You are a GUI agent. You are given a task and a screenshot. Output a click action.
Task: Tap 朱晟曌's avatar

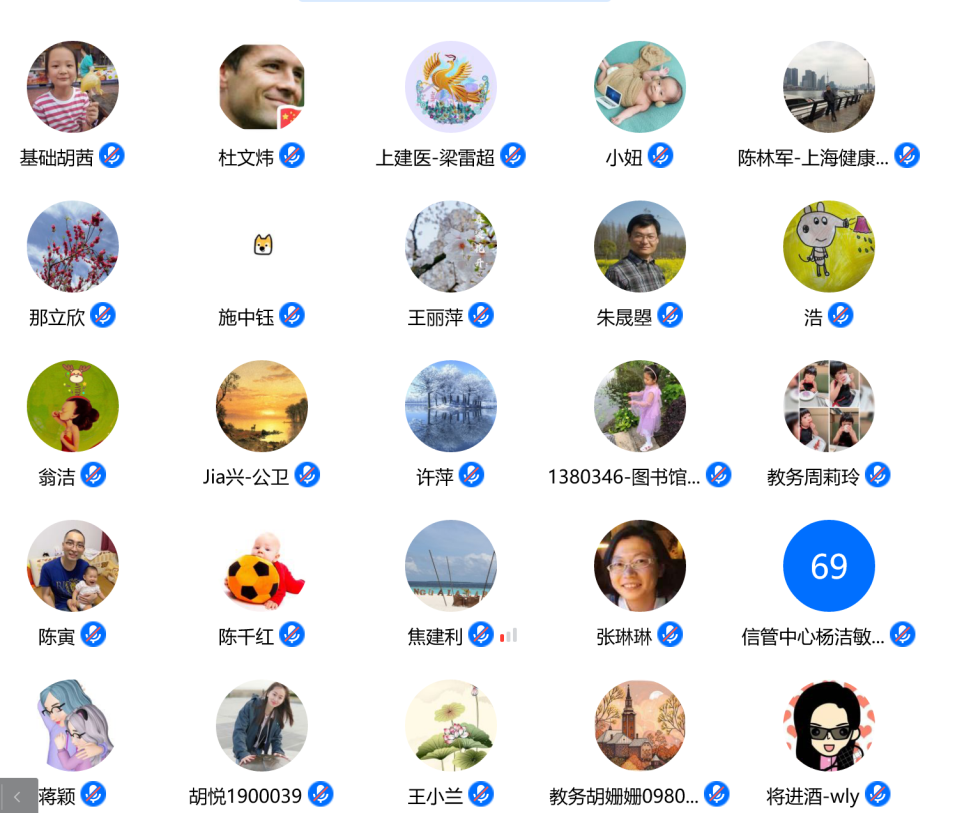[x=640, y=246]
